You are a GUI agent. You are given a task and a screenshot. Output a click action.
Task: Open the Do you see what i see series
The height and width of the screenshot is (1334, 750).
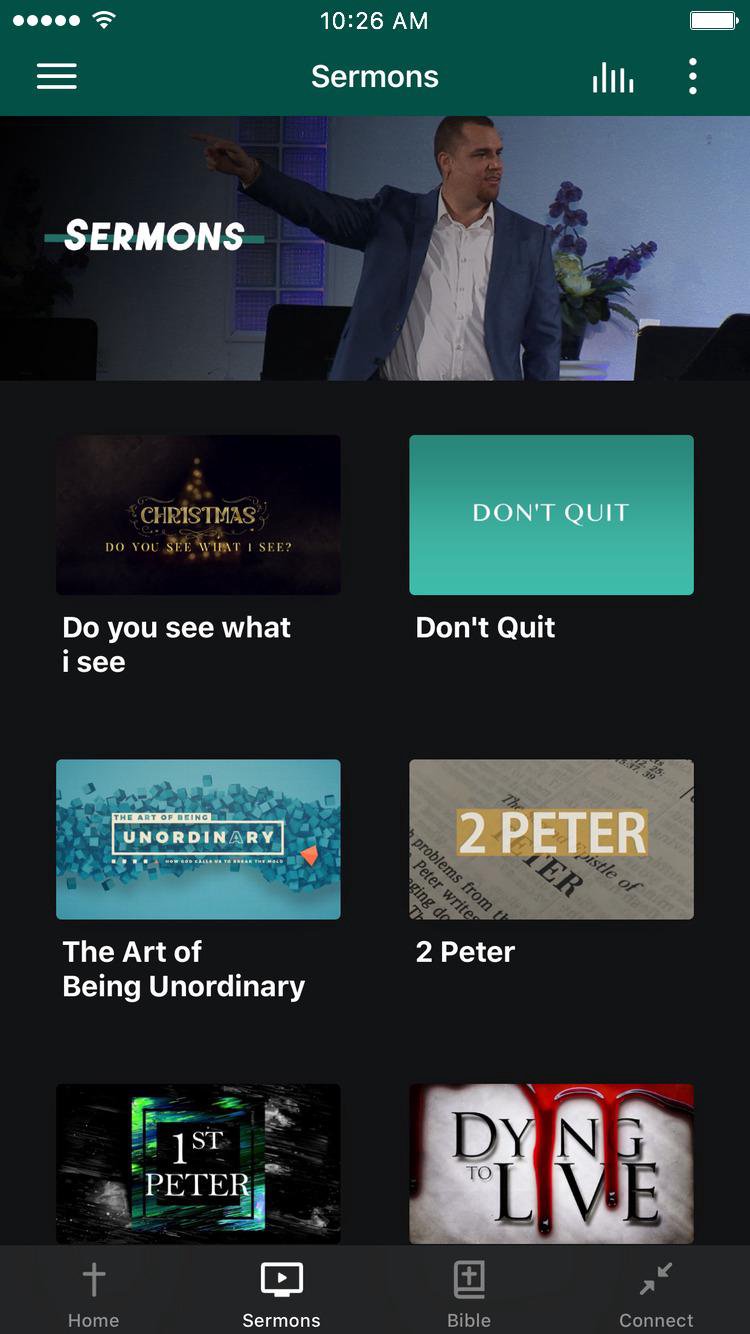tap(198, 515)
